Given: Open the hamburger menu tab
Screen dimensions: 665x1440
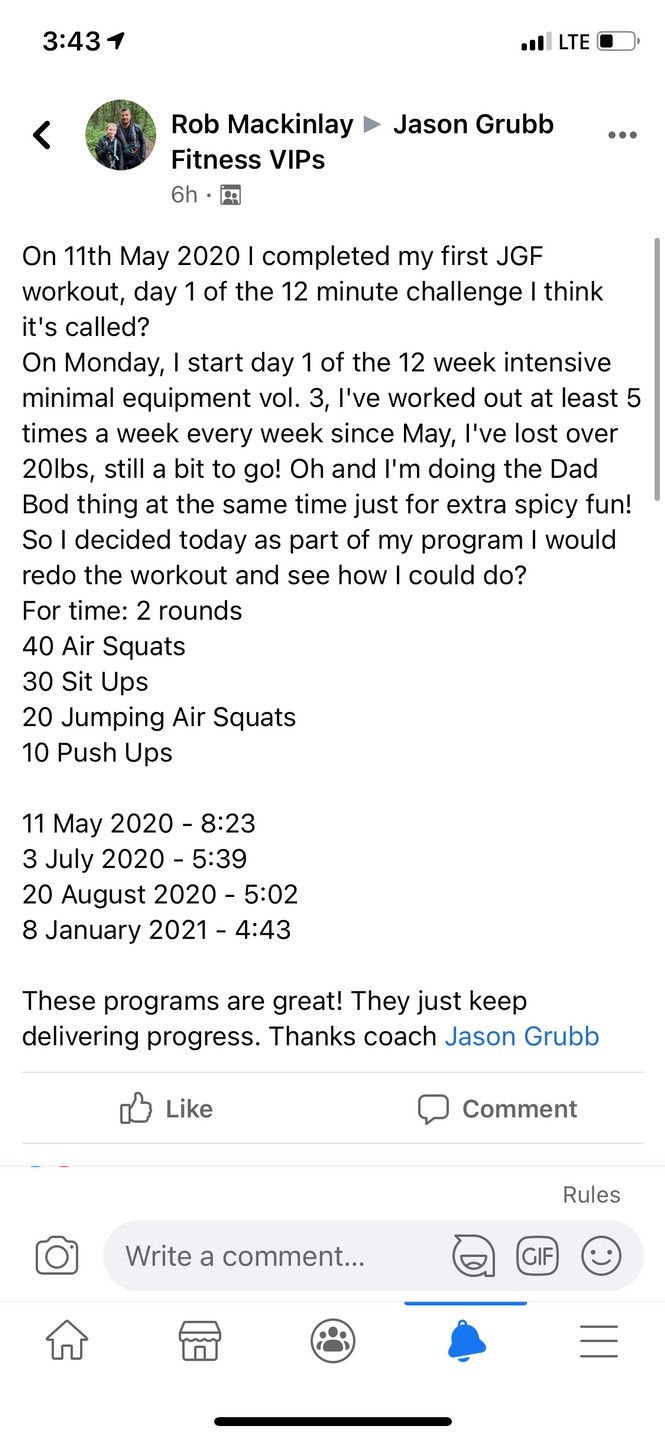Looking at the screenshot, I should [598, 1340].
